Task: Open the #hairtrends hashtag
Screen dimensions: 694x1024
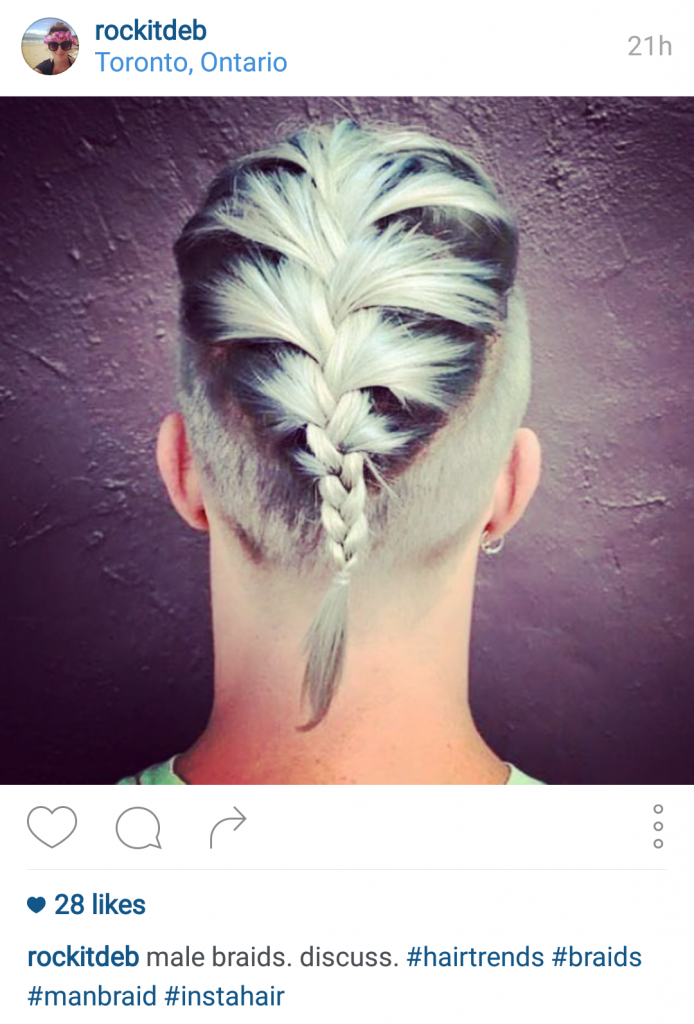Action: tap(474, 957)
